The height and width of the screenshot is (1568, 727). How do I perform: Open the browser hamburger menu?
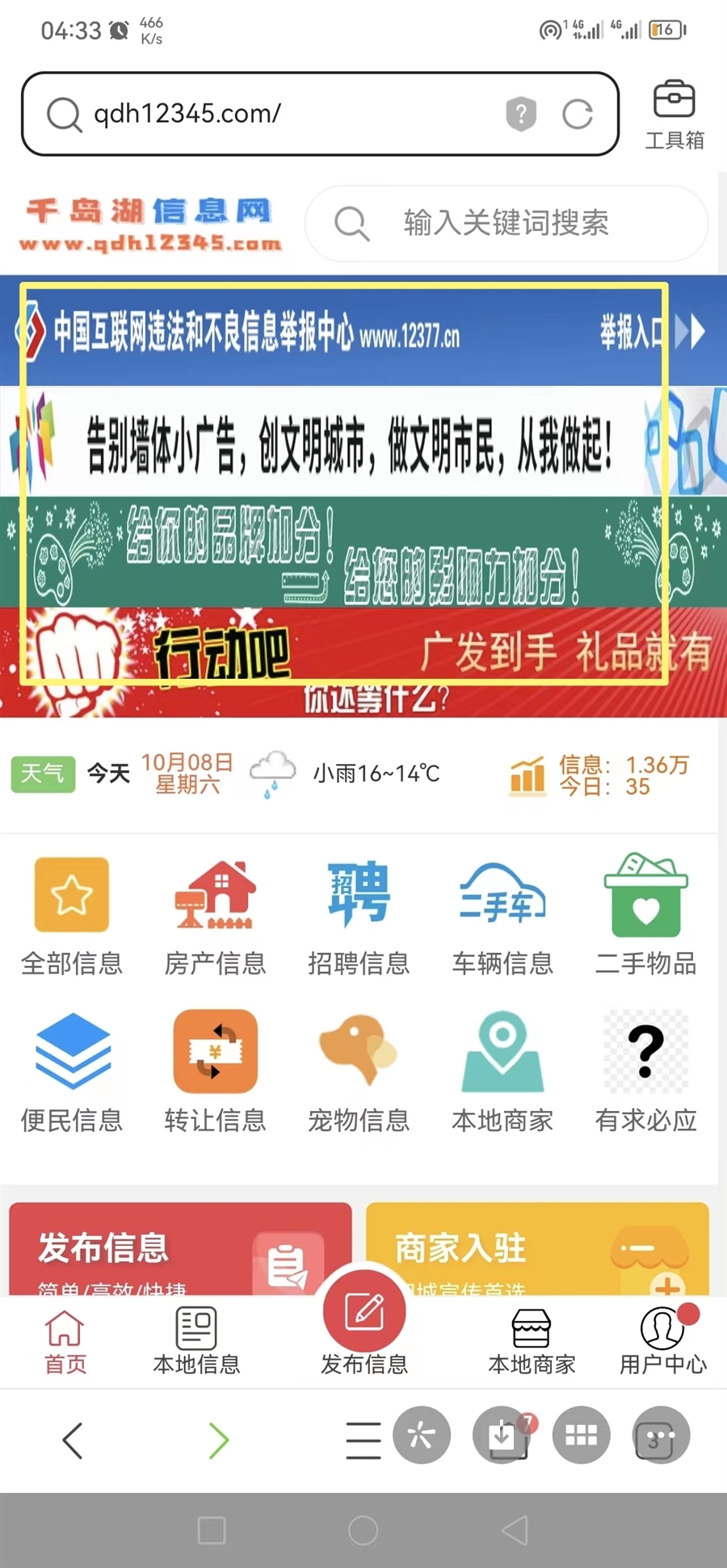(x=363, y=1440)
